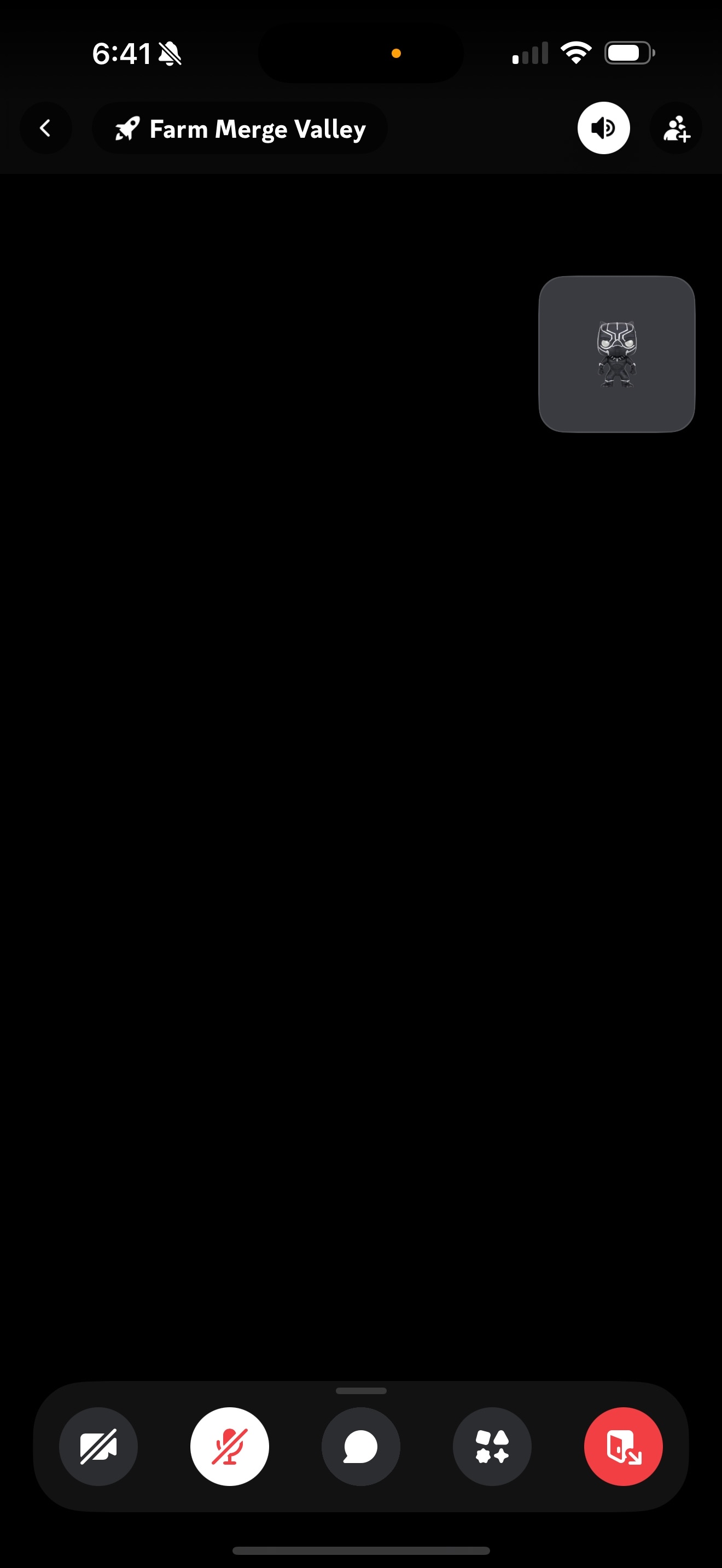The height and width of the screenshot is (1568, 722).
Task: Switch the audio output speaker
Action: (603, 128)
